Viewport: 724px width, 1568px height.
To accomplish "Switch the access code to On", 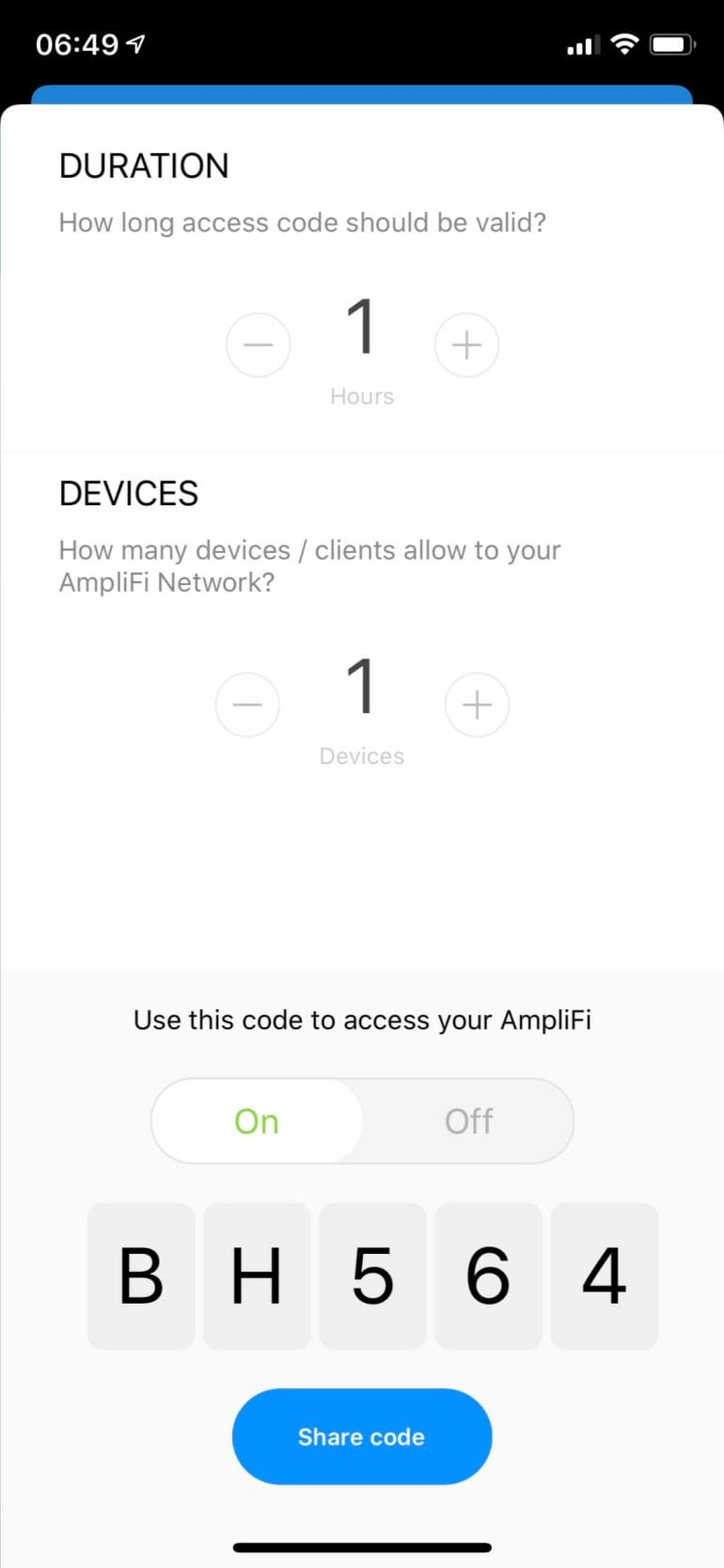I will 257,1121.
